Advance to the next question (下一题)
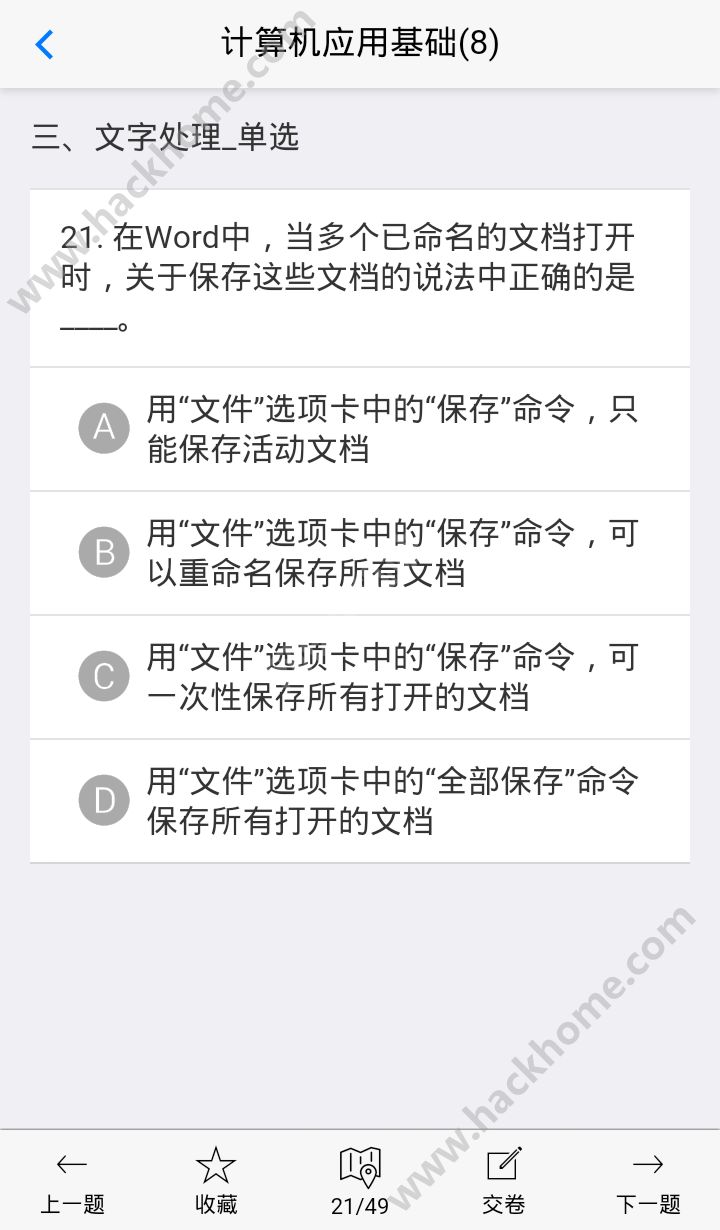Screen dimensions: 720x1230 tap(648, 1180)
